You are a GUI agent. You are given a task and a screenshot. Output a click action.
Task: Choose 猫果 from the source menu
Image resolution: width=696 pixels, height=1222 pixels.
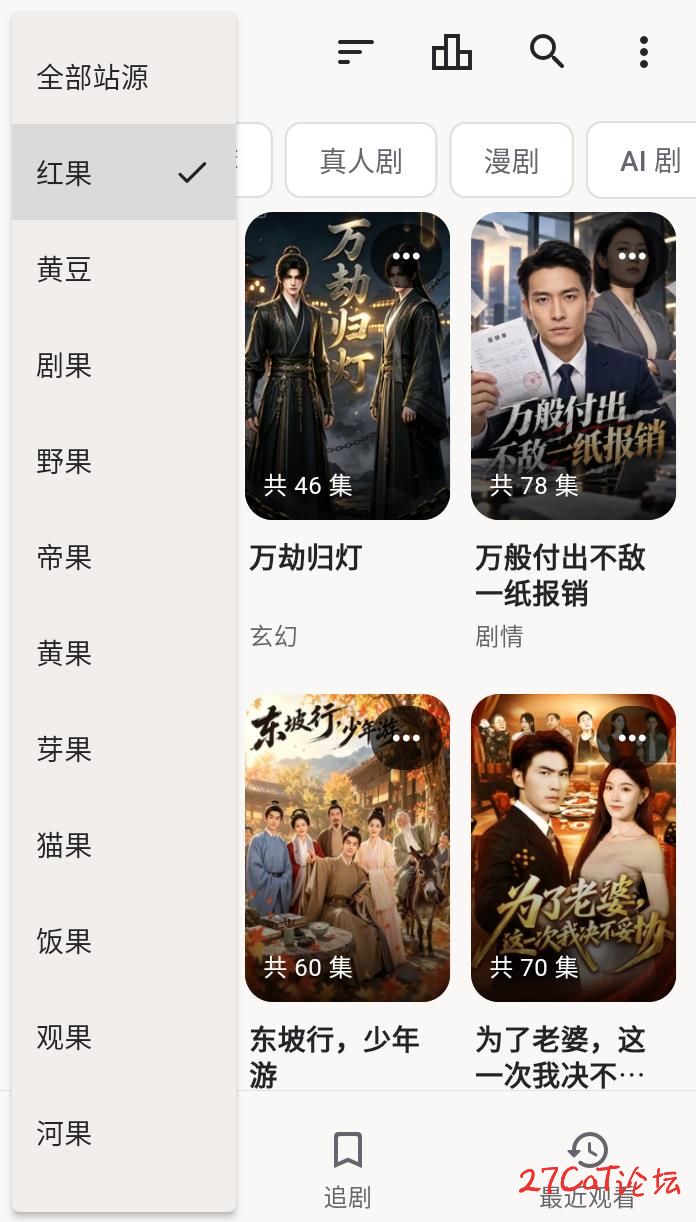pyautogui.click(x=124, y=845)
